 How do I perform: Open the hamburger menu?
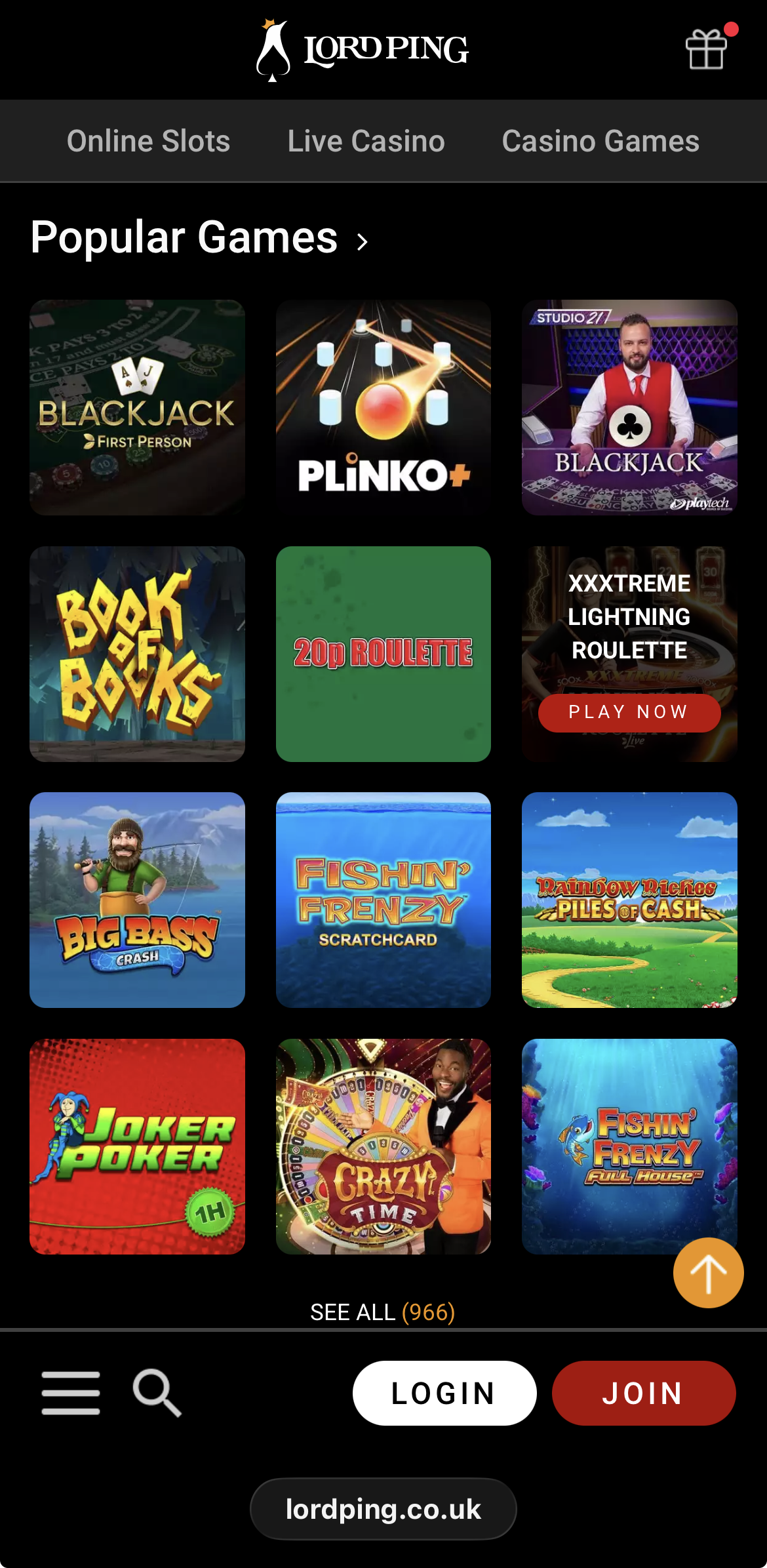coord(71,1393)
